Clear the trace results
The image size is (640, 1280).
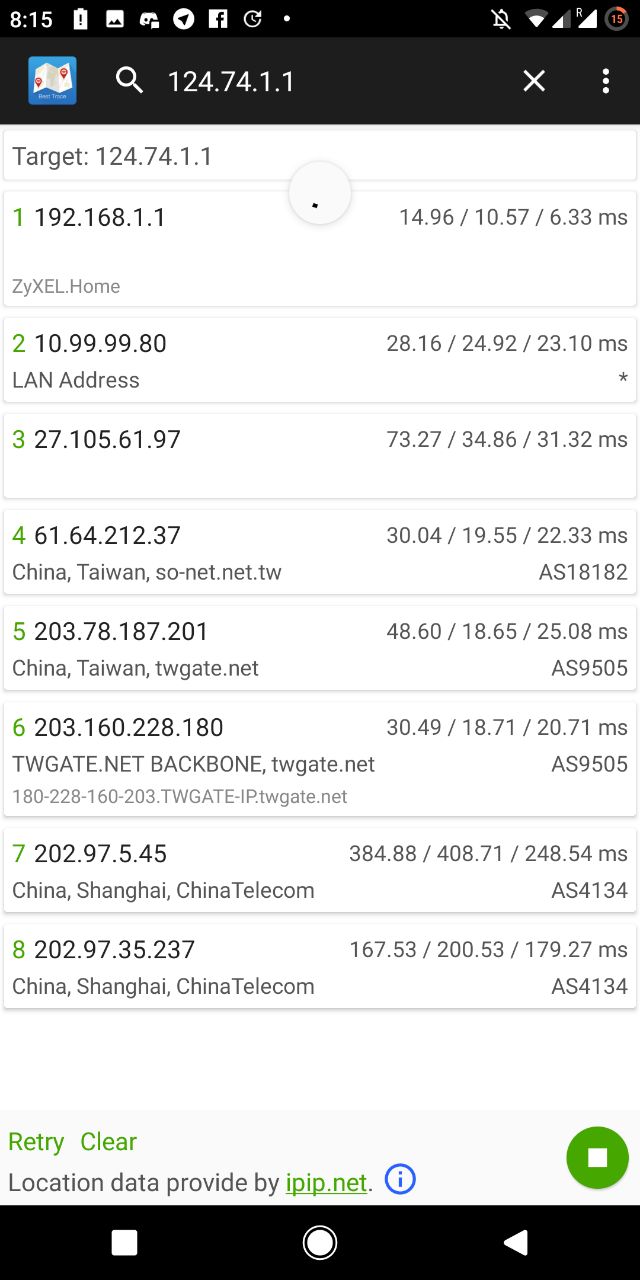[x=109, y=1141]
